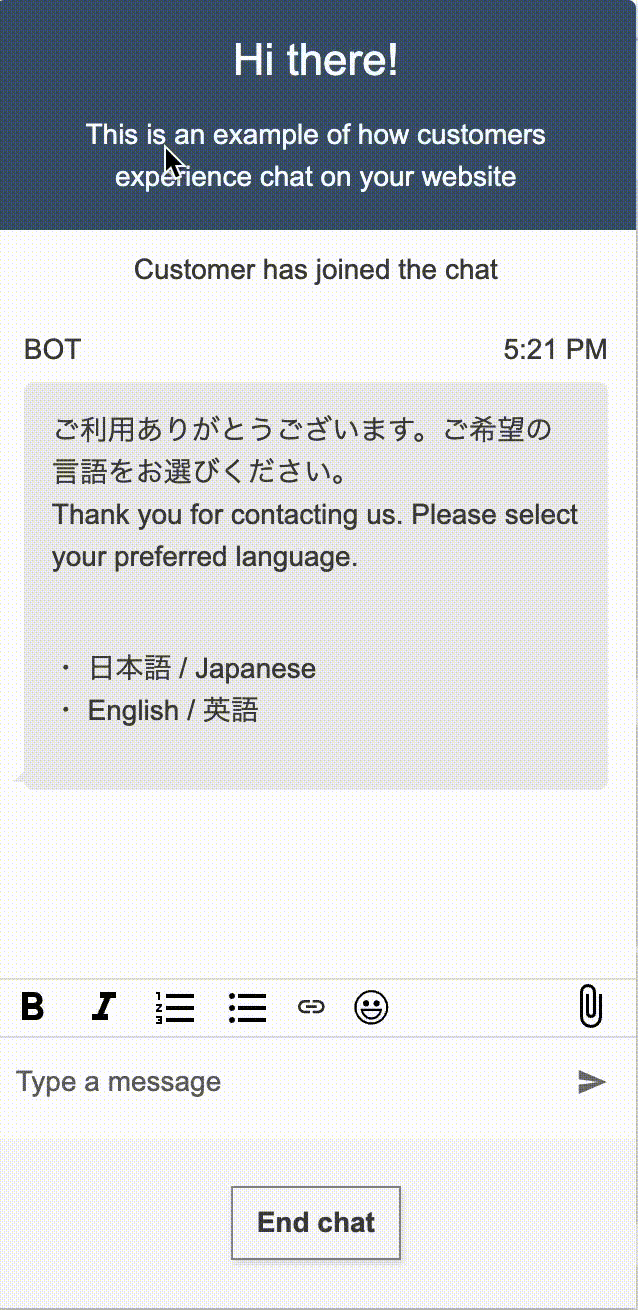Open the emoji picker
This screenshot has width=638, height=1310.
[x=371, y=1007]
